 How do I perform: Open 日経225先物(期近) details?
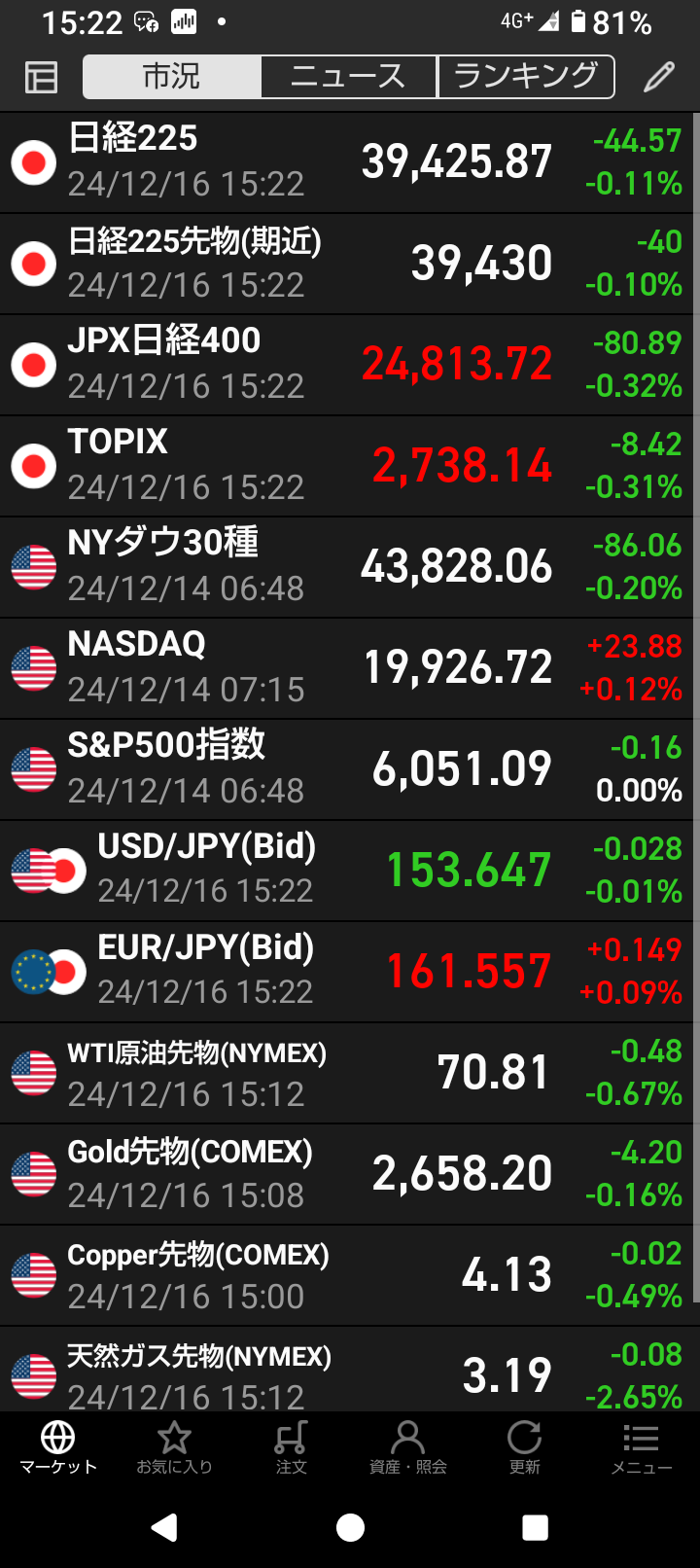point(350,264)
